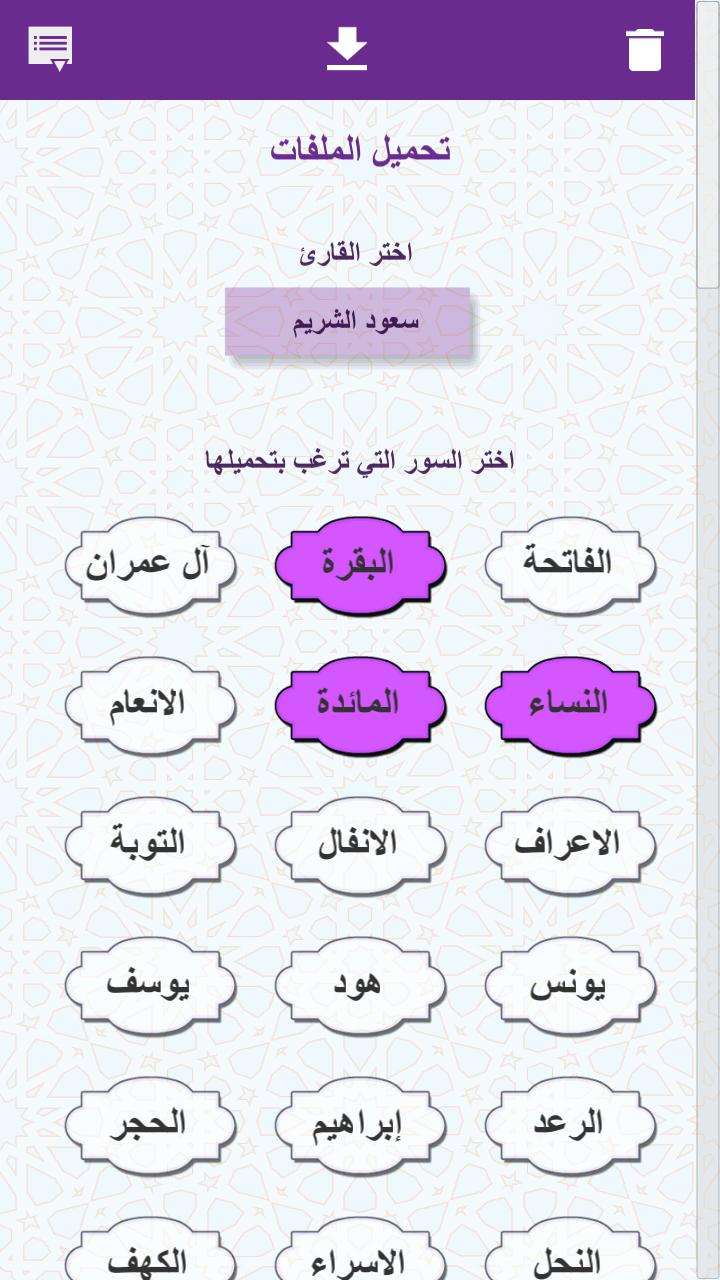Select surah يوسف (Yusuf)
The width and height of the screenshot is (720, 1280).
point(149,983)
